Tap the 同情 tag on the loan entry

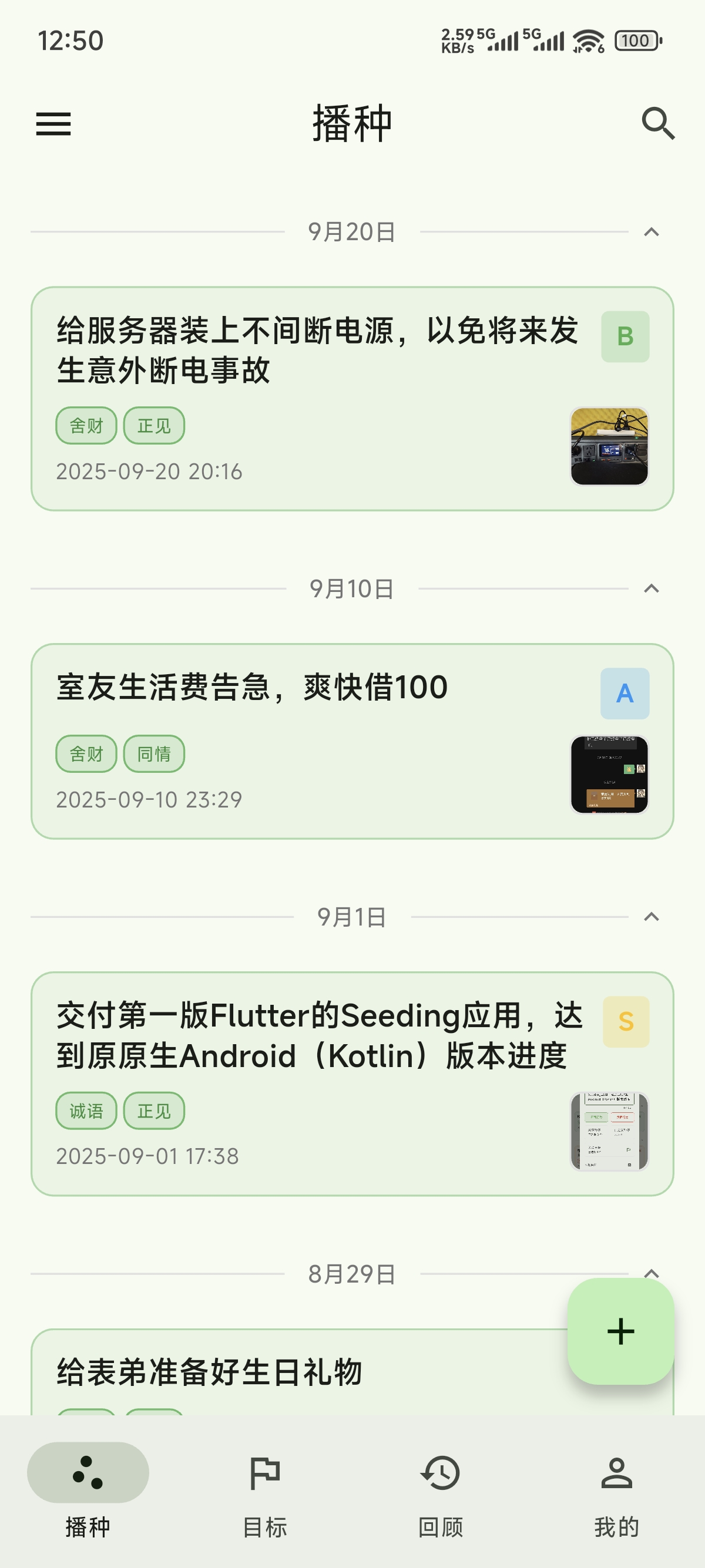coord(154,753)
